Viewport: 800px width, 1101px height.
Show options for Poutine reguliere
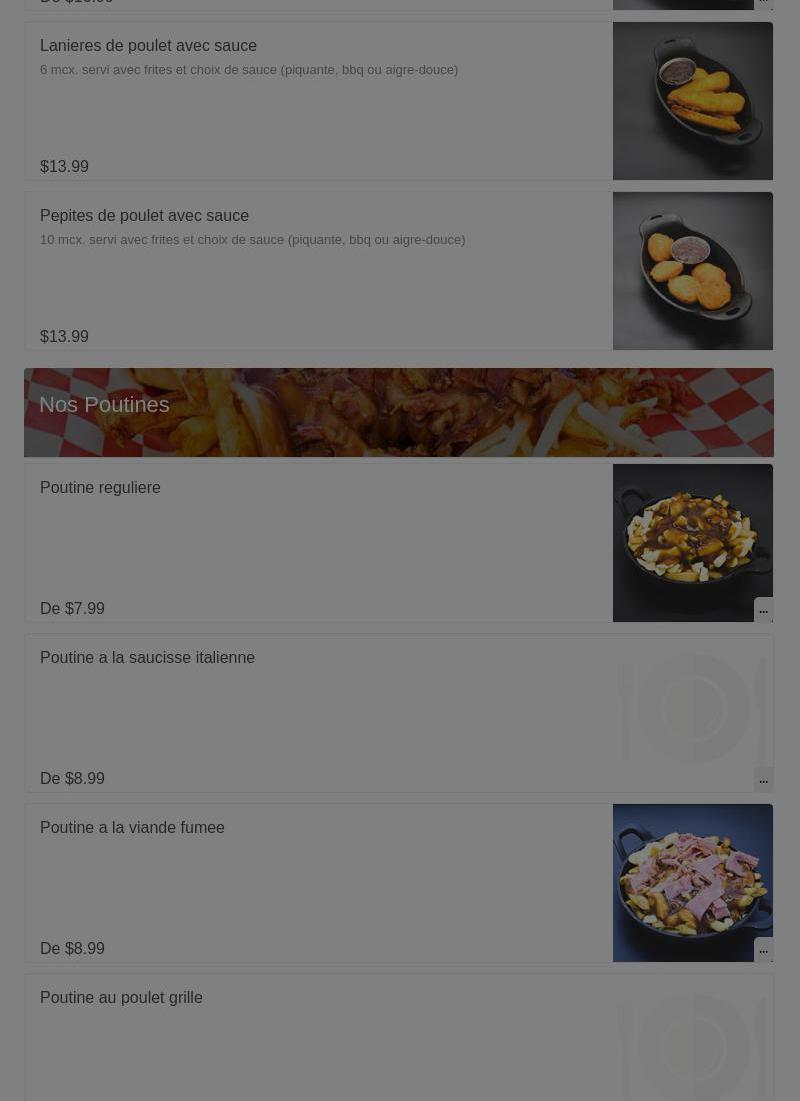pos(763,609)
